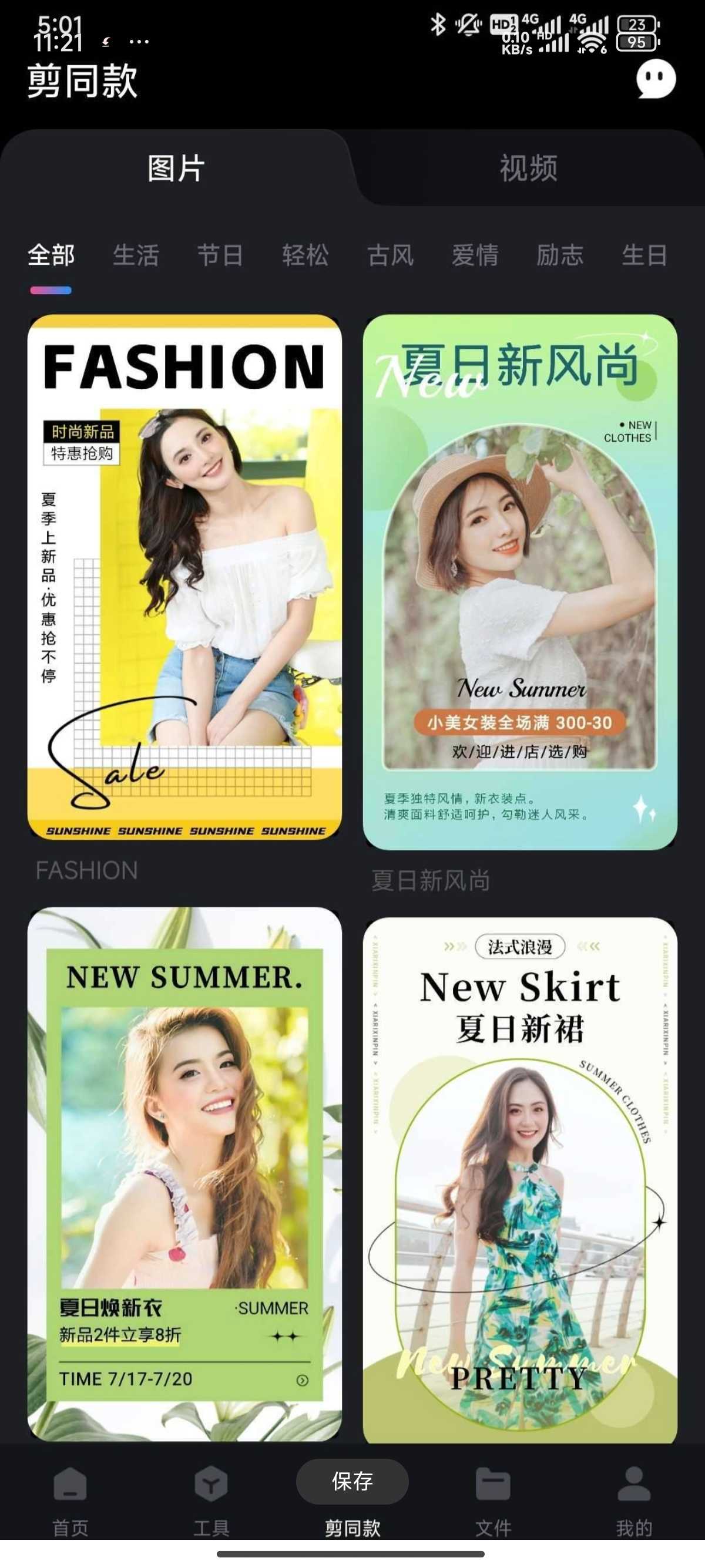The width and height of the screenshot is (705, 1568).
Task: Open the 工具 tab
Action: point(211,1500)
